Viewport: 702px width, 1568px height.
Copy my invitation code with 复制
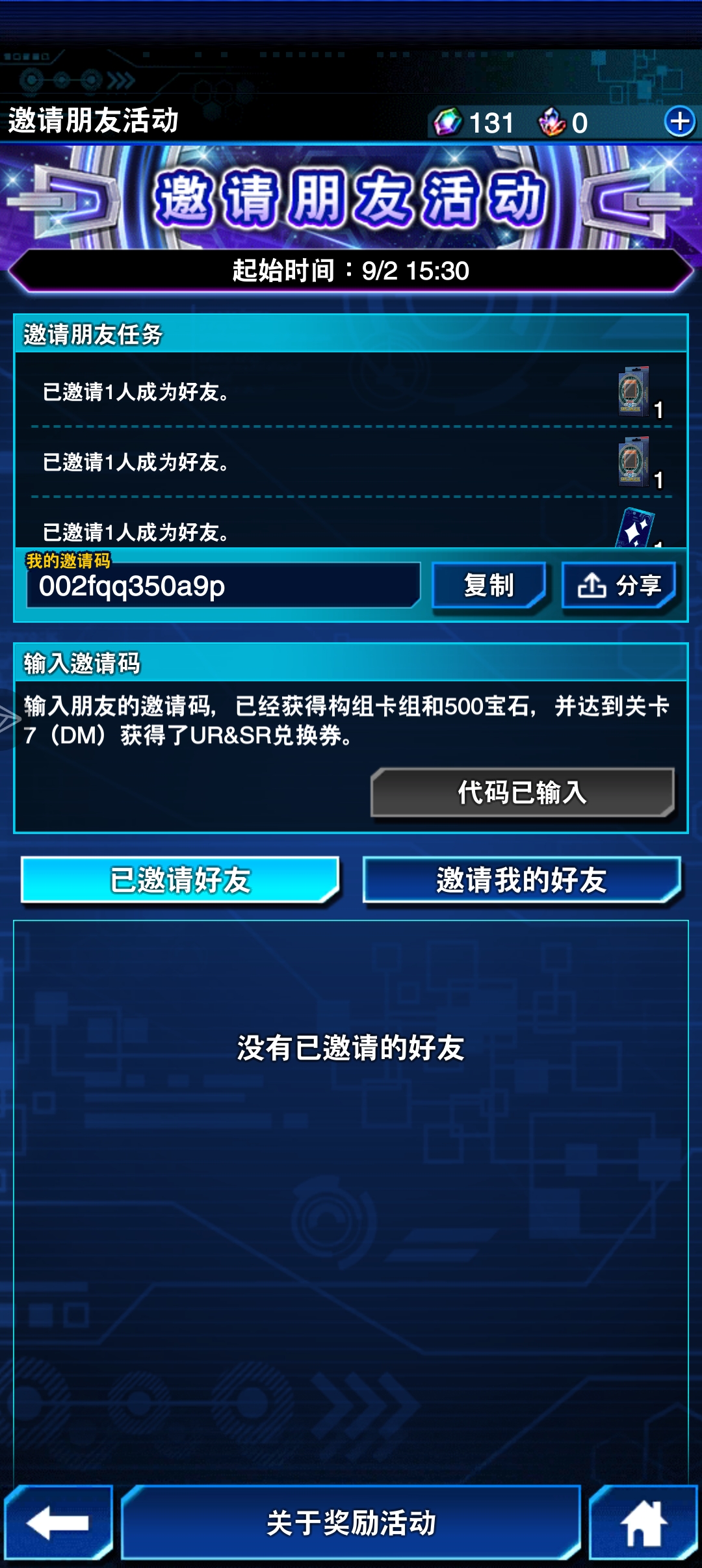tap(489, 586)
